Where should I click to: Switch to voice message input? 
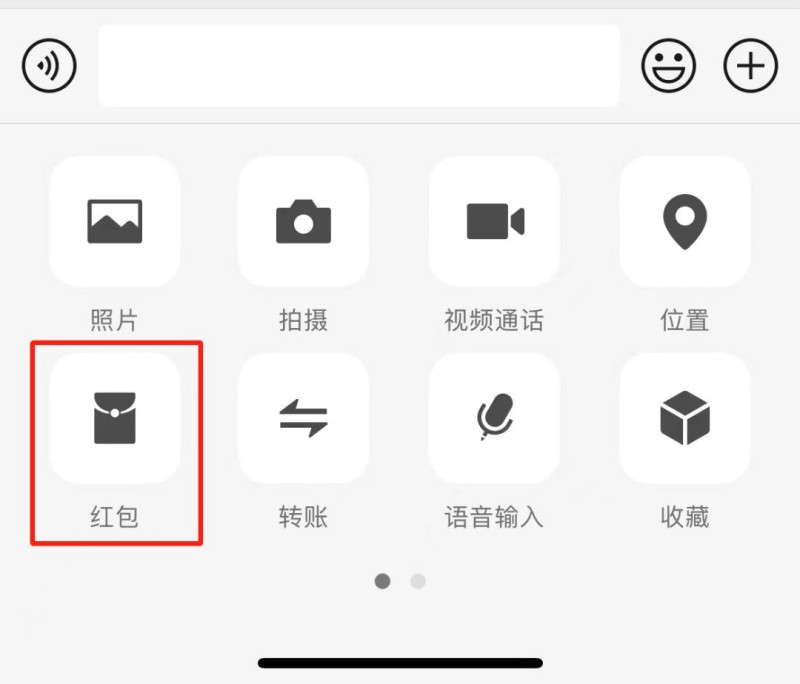tap(49, 66)
